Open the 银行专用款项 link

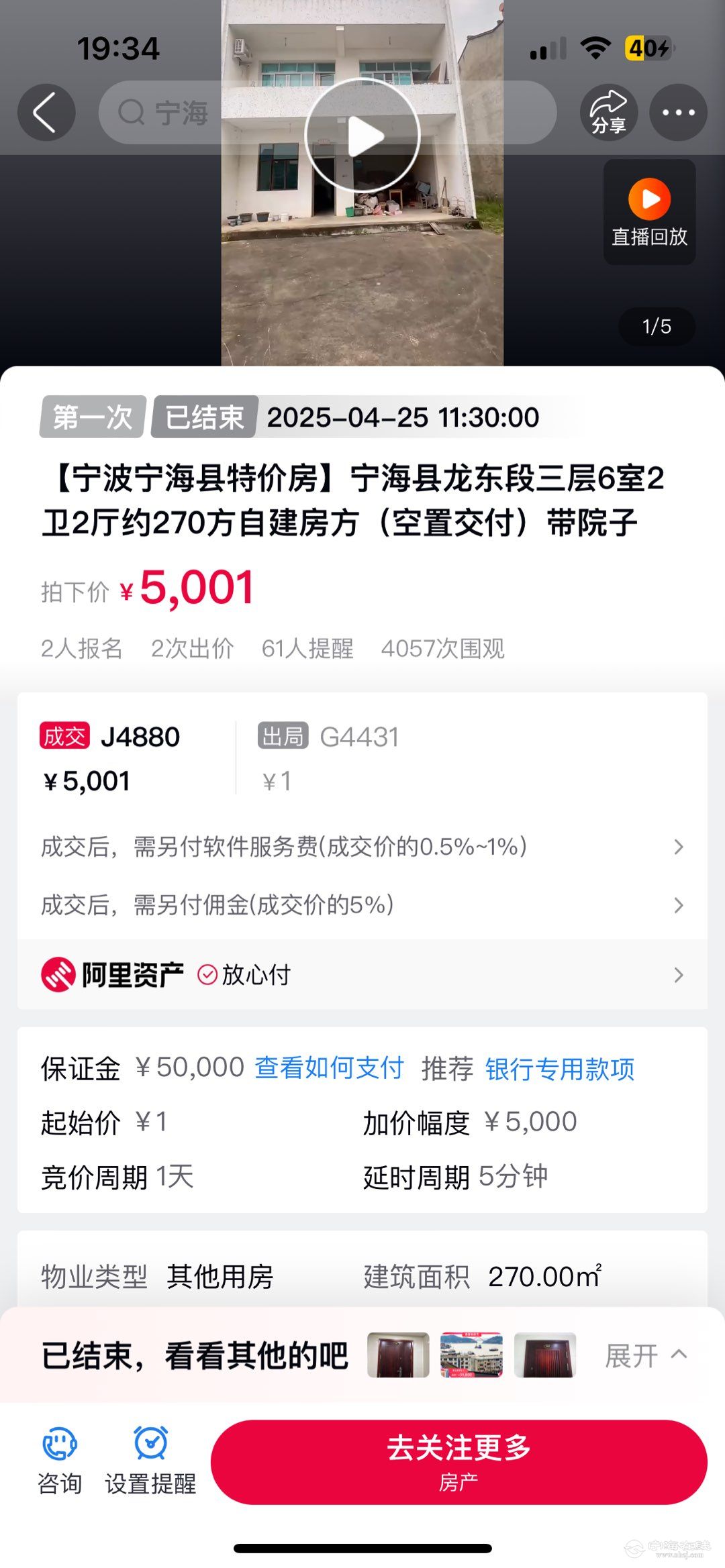tap(560, 1069)
